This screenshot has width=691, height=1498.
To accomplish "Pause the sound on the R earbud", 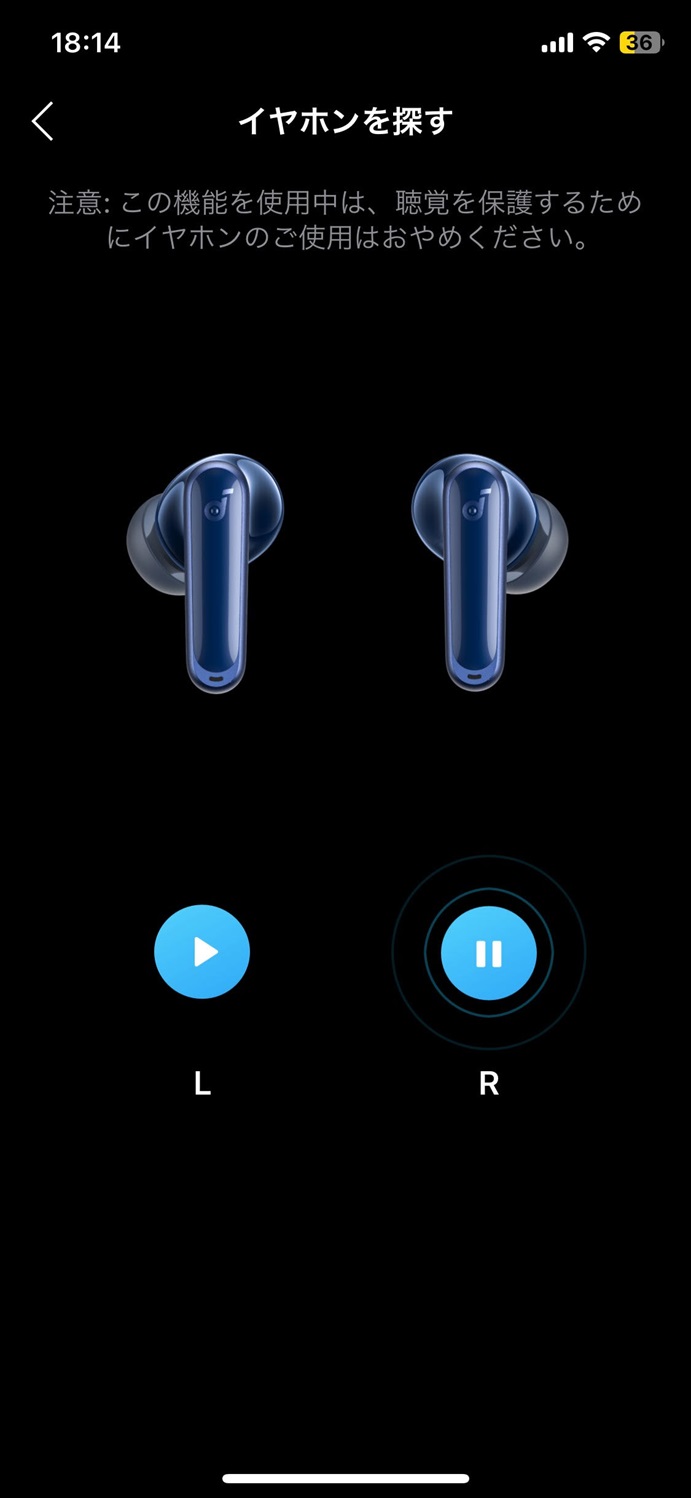I will tap(488, 954).
